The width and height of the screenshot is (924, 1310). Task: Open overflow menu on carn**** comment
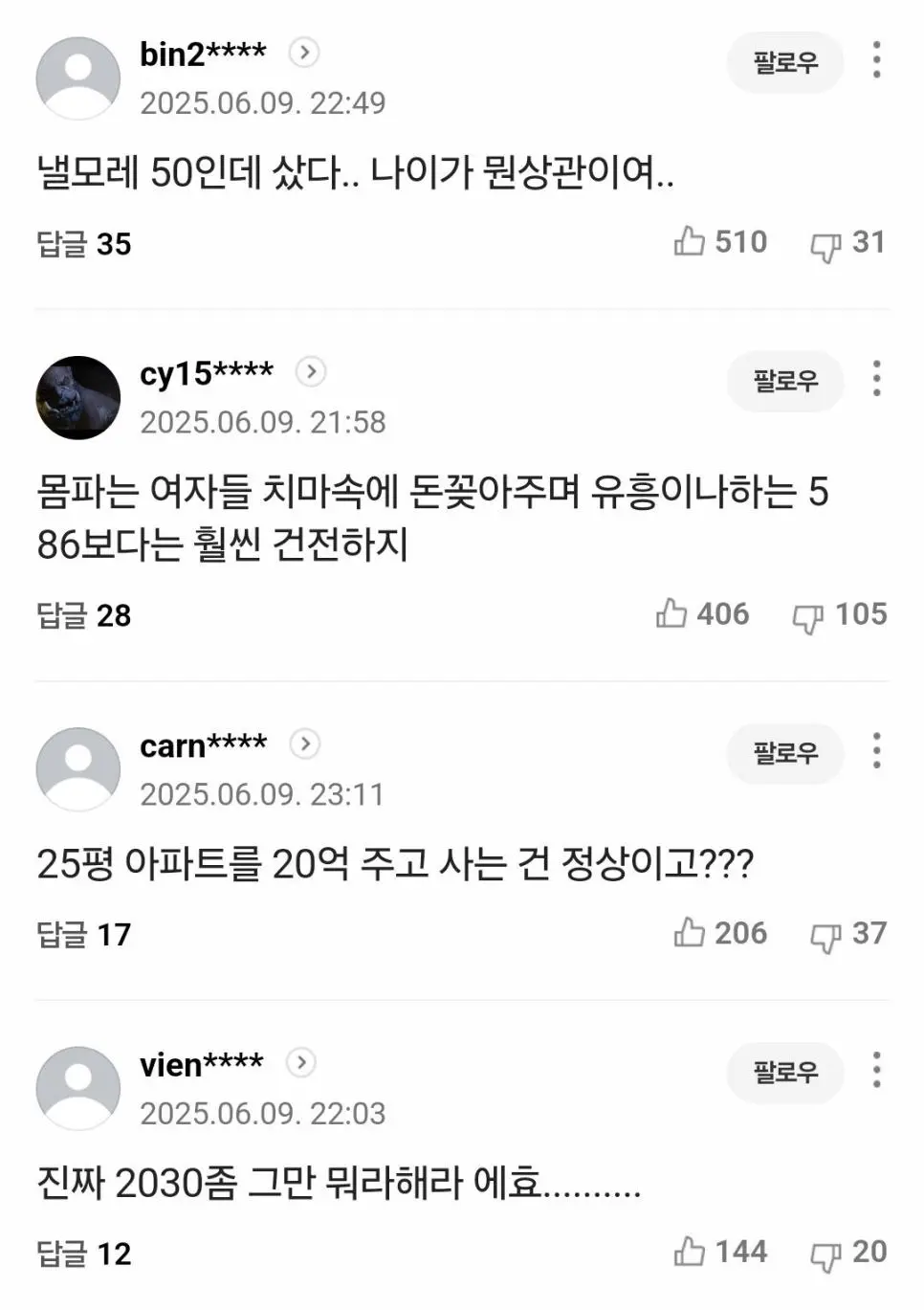point(876,751)
